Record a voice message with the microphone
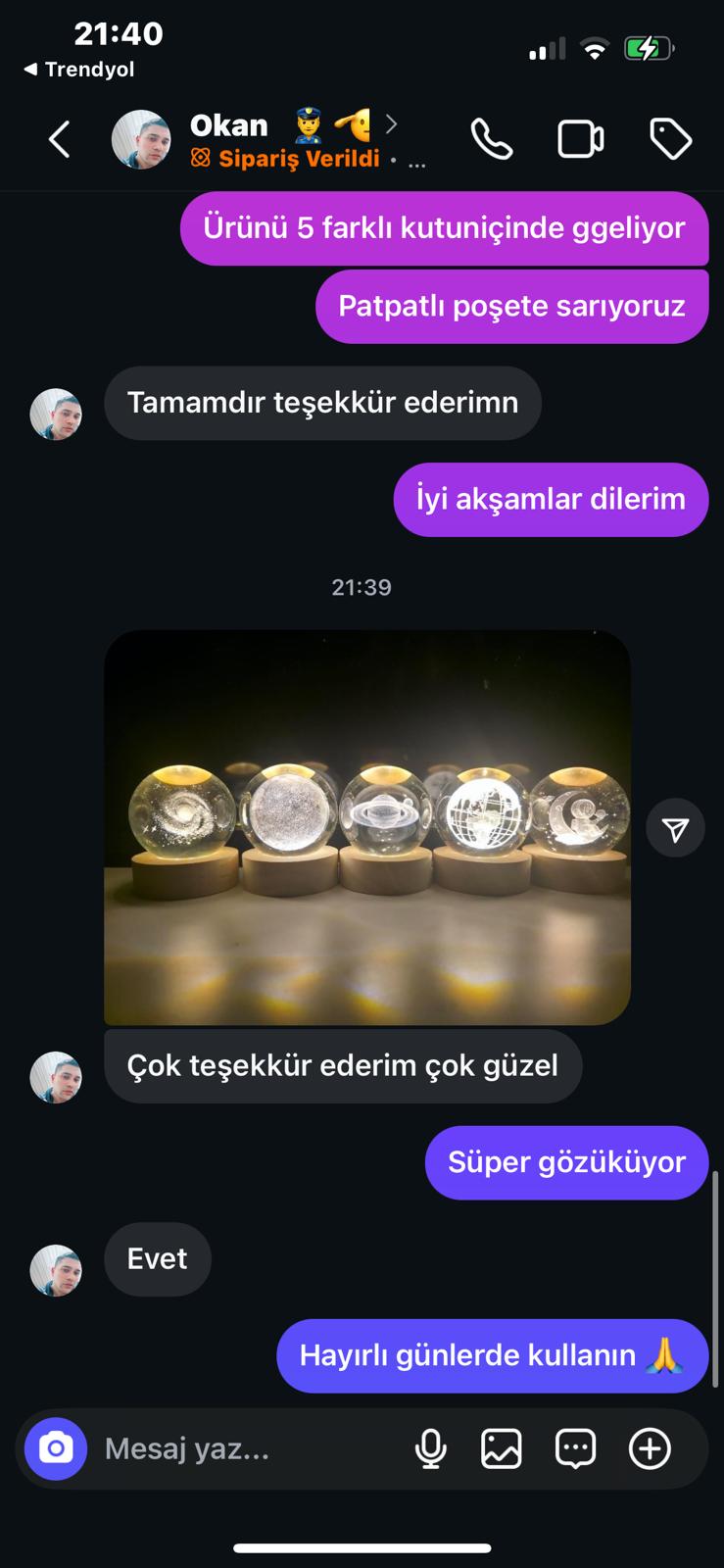 [x=431, y=1448]
